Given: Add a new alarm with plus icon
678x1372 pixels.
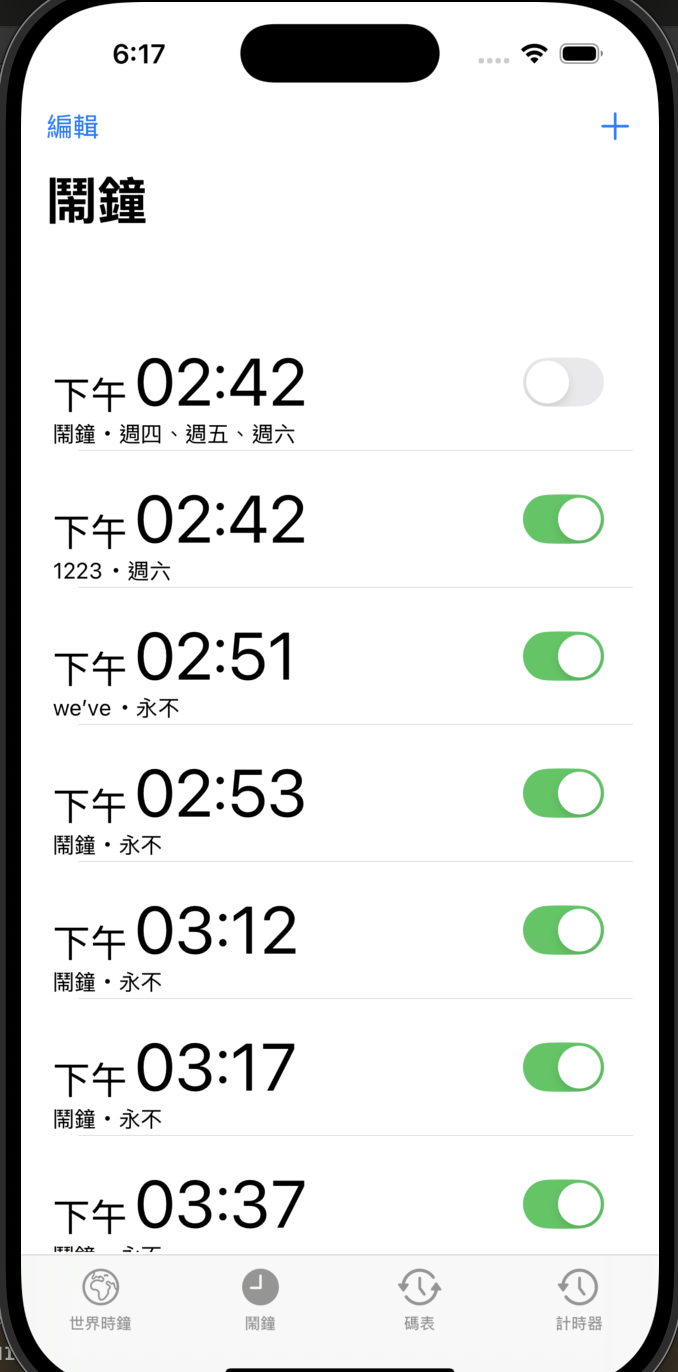Looking at the screenshot, I should 614,127.
